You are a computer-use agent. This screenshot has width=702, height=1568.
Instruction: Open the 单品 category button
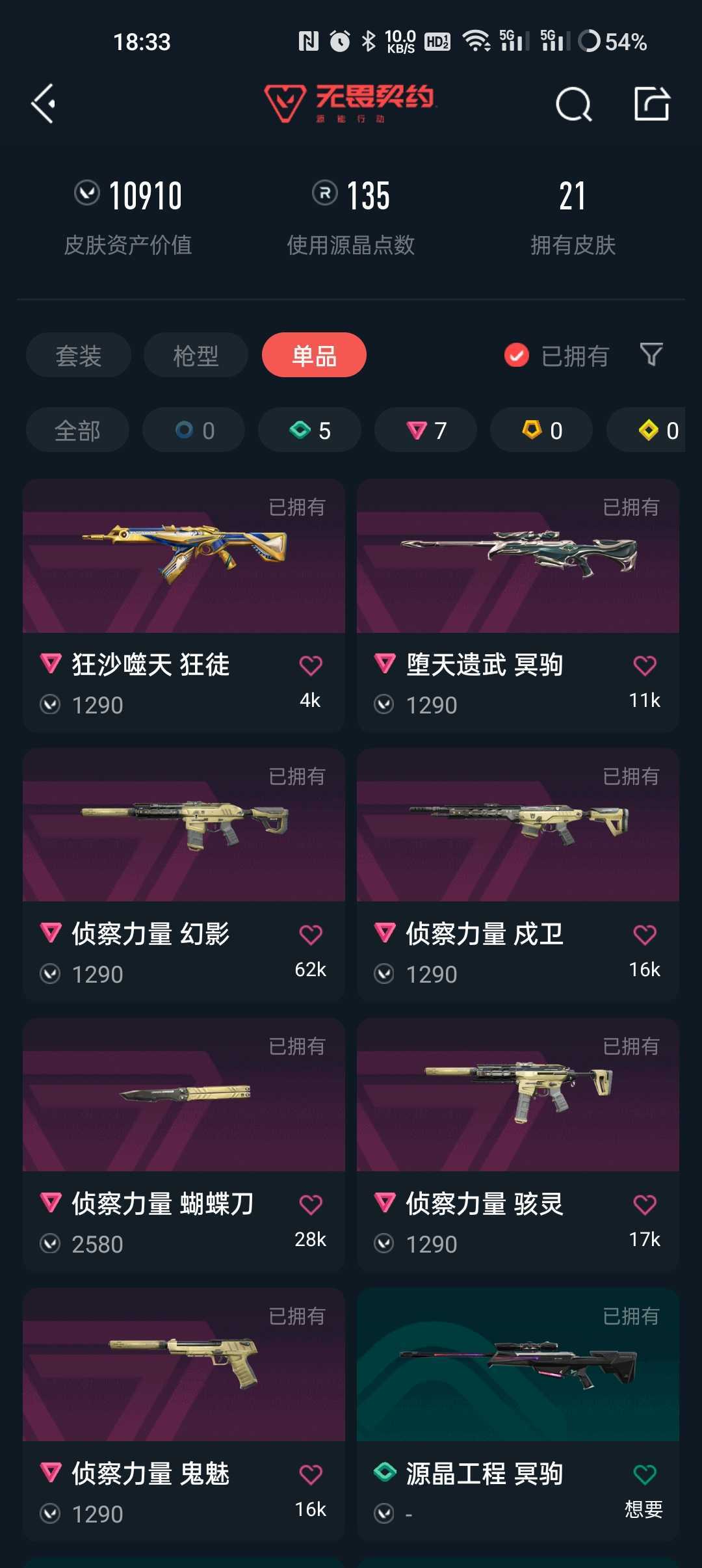point(314,355)
